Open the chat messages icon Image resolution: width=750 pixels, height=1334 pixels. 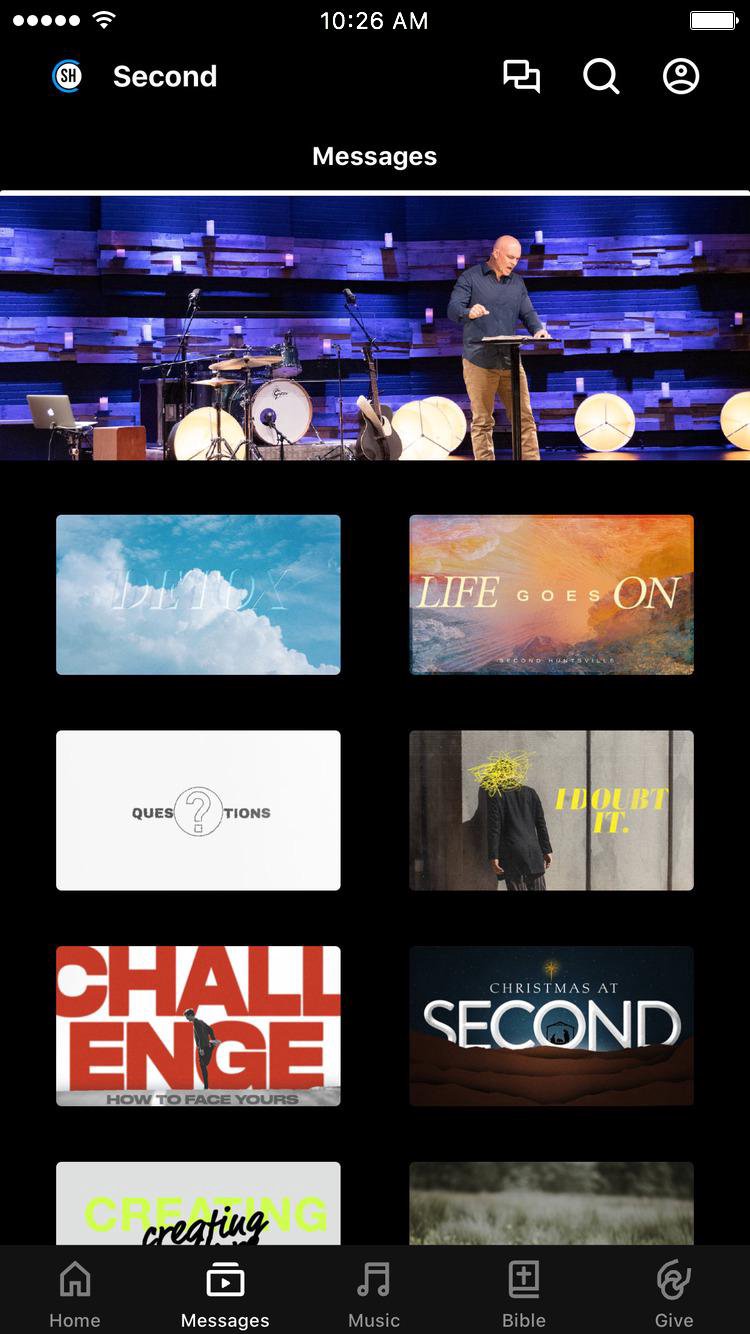pos(521,77)
